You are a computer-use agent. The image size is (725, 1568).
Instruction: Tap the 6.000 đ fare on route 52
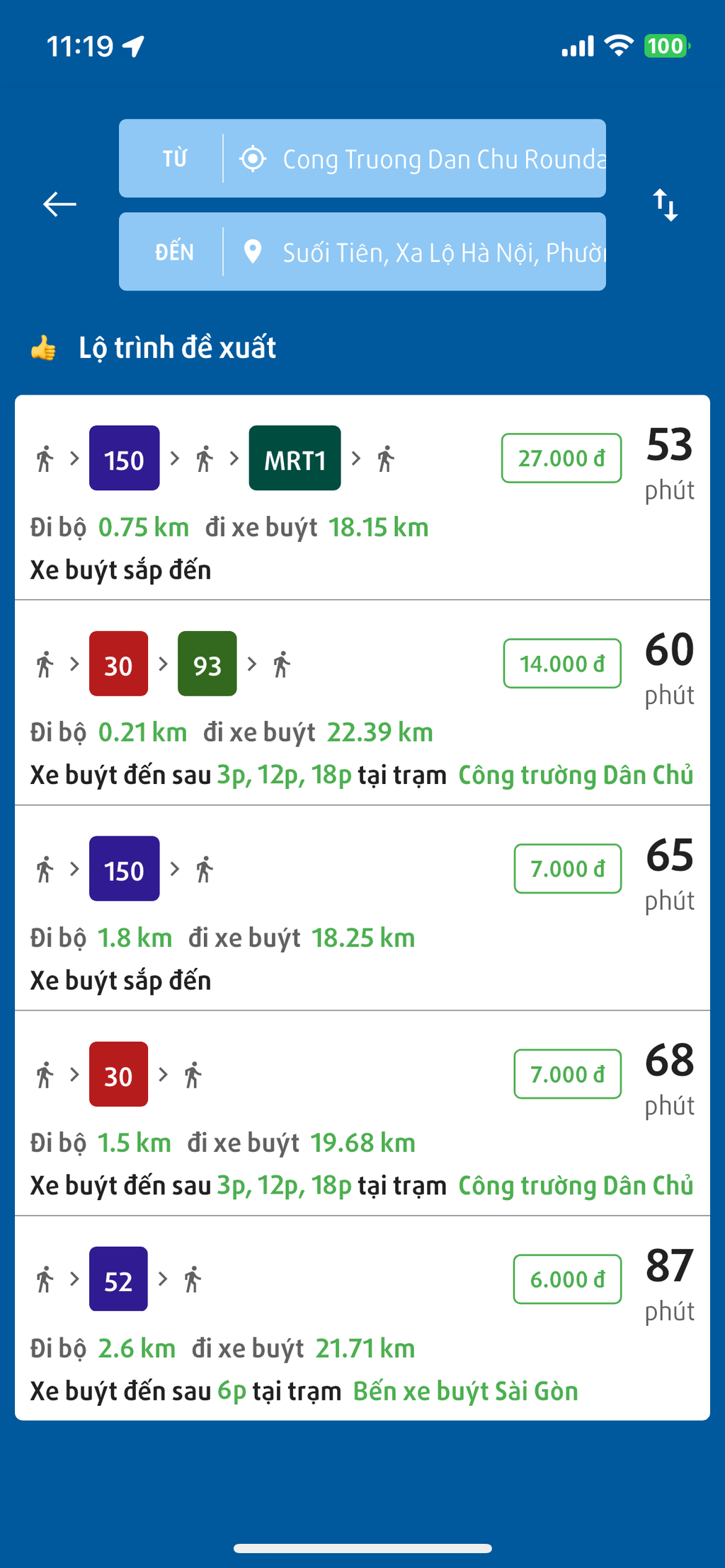pyautogui.click(x=566, y=1278)
